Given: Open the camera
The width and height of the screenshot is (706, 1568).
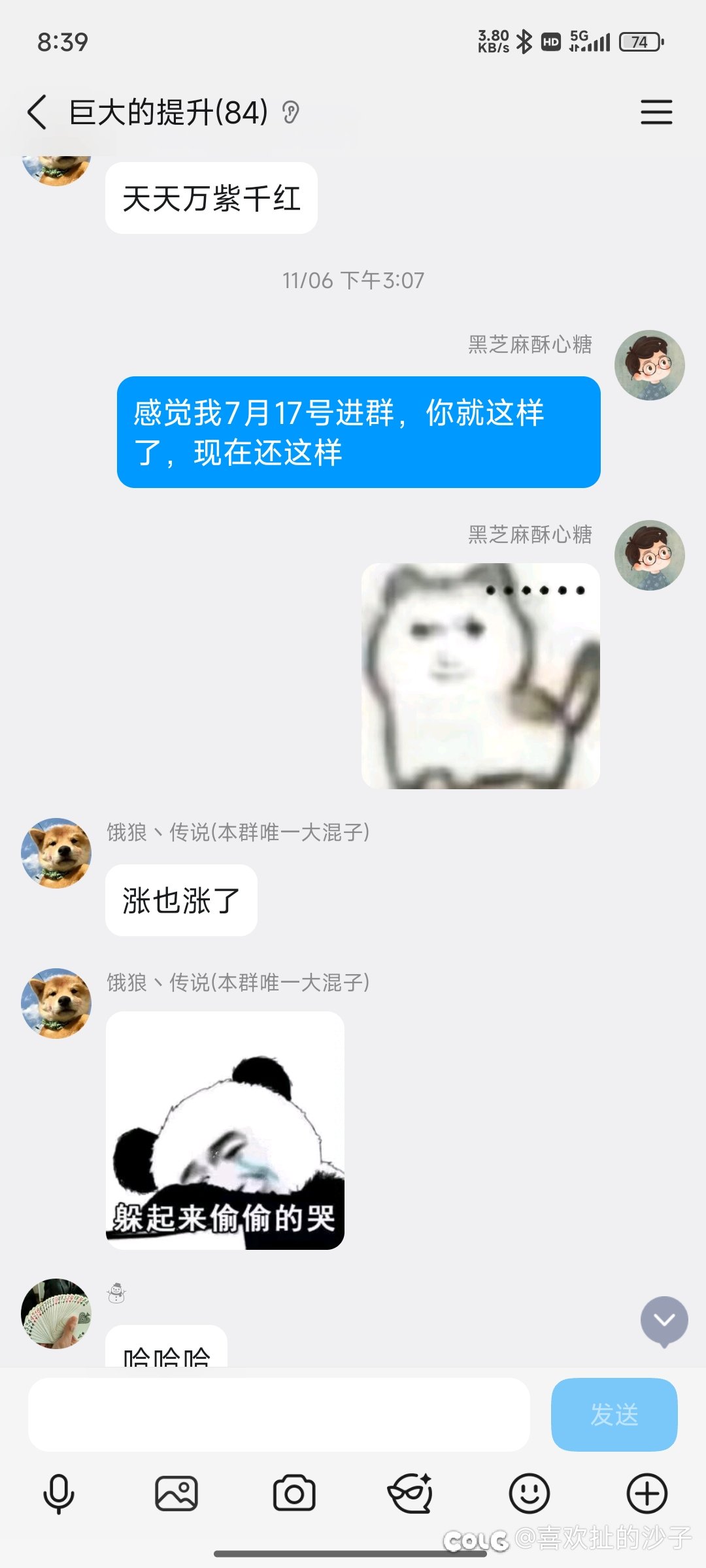Looking at the screenshot, I should coord(294,1494).
